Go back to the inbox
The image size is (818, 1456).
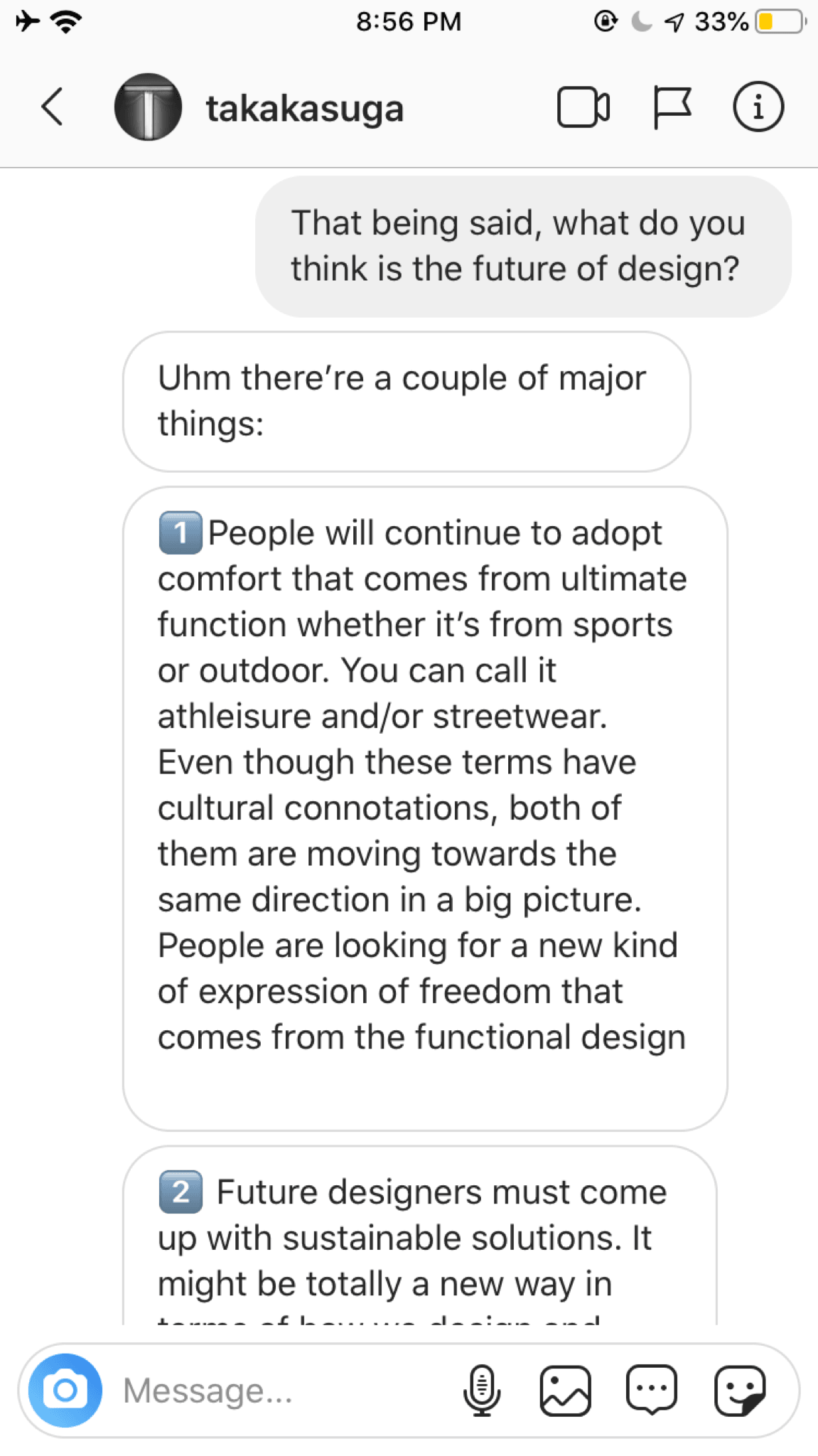coord(52,107)
